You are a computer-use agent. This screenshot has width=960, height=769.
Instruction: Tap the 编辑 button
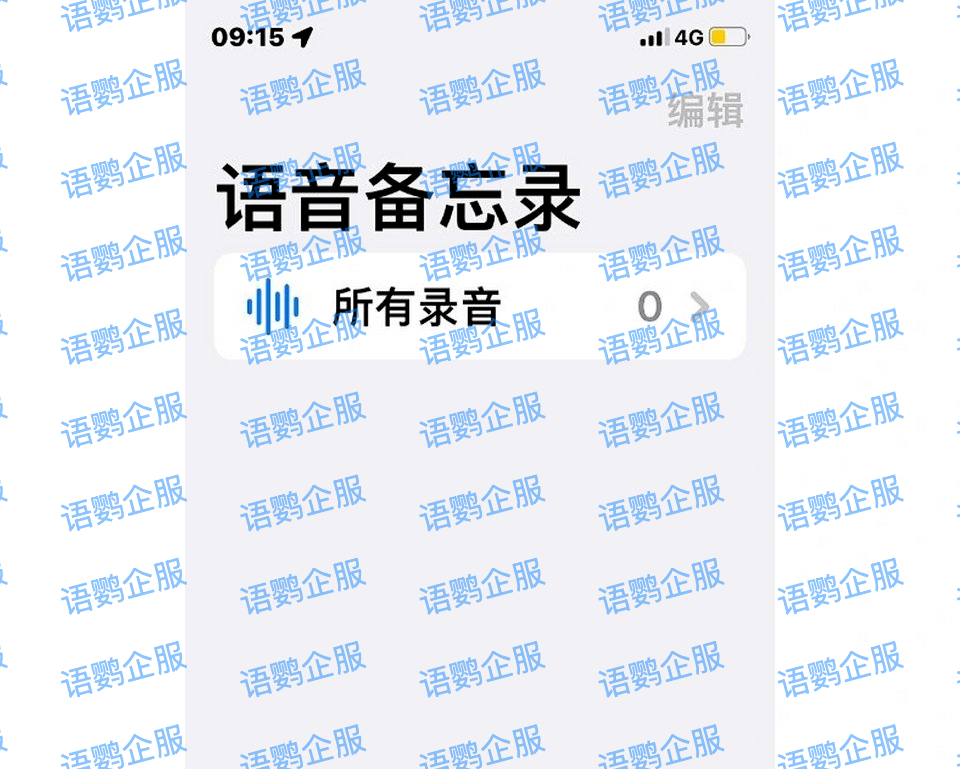[705, 110]
